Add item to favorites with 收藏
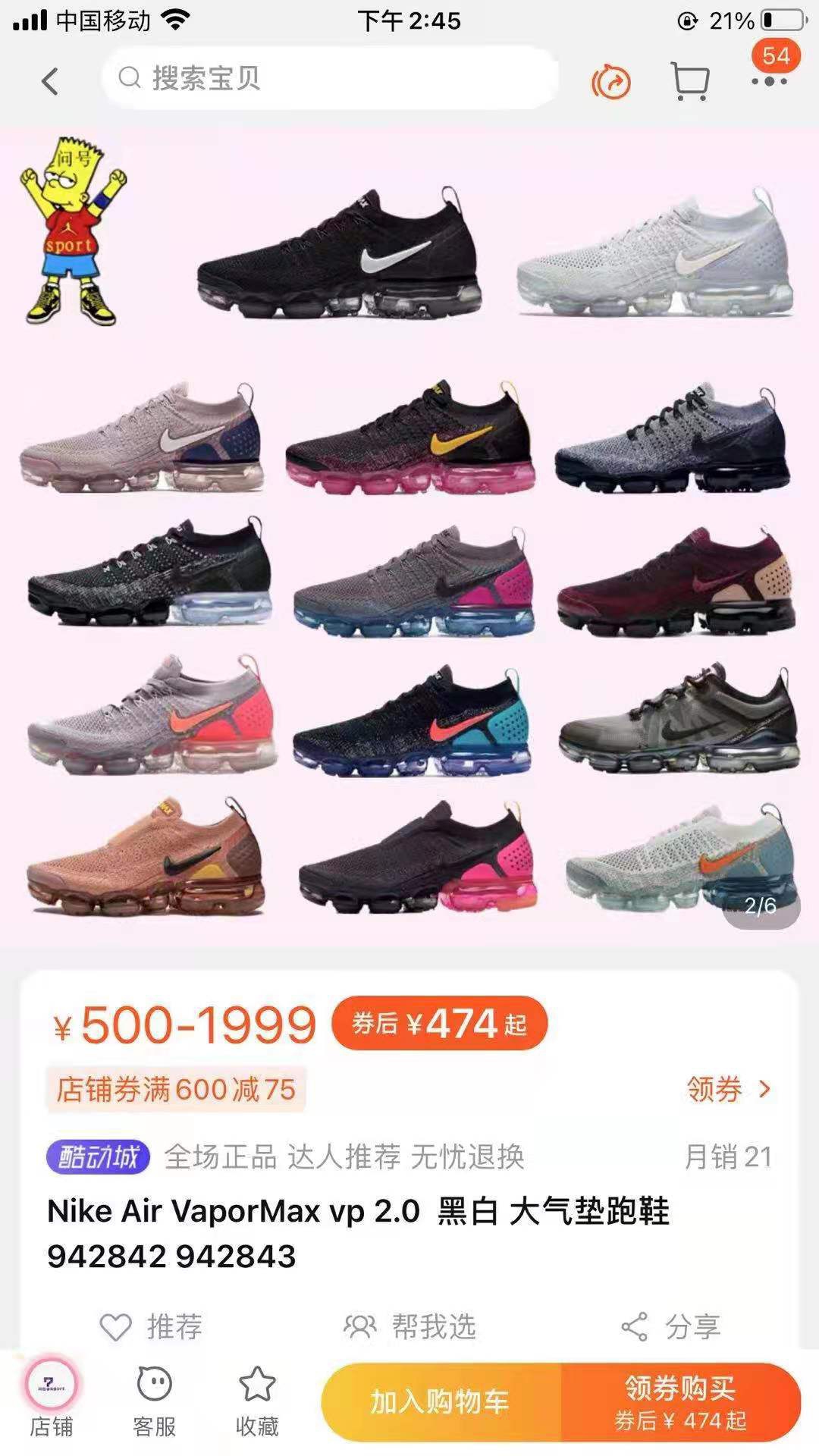 [x=257, y=1401]
